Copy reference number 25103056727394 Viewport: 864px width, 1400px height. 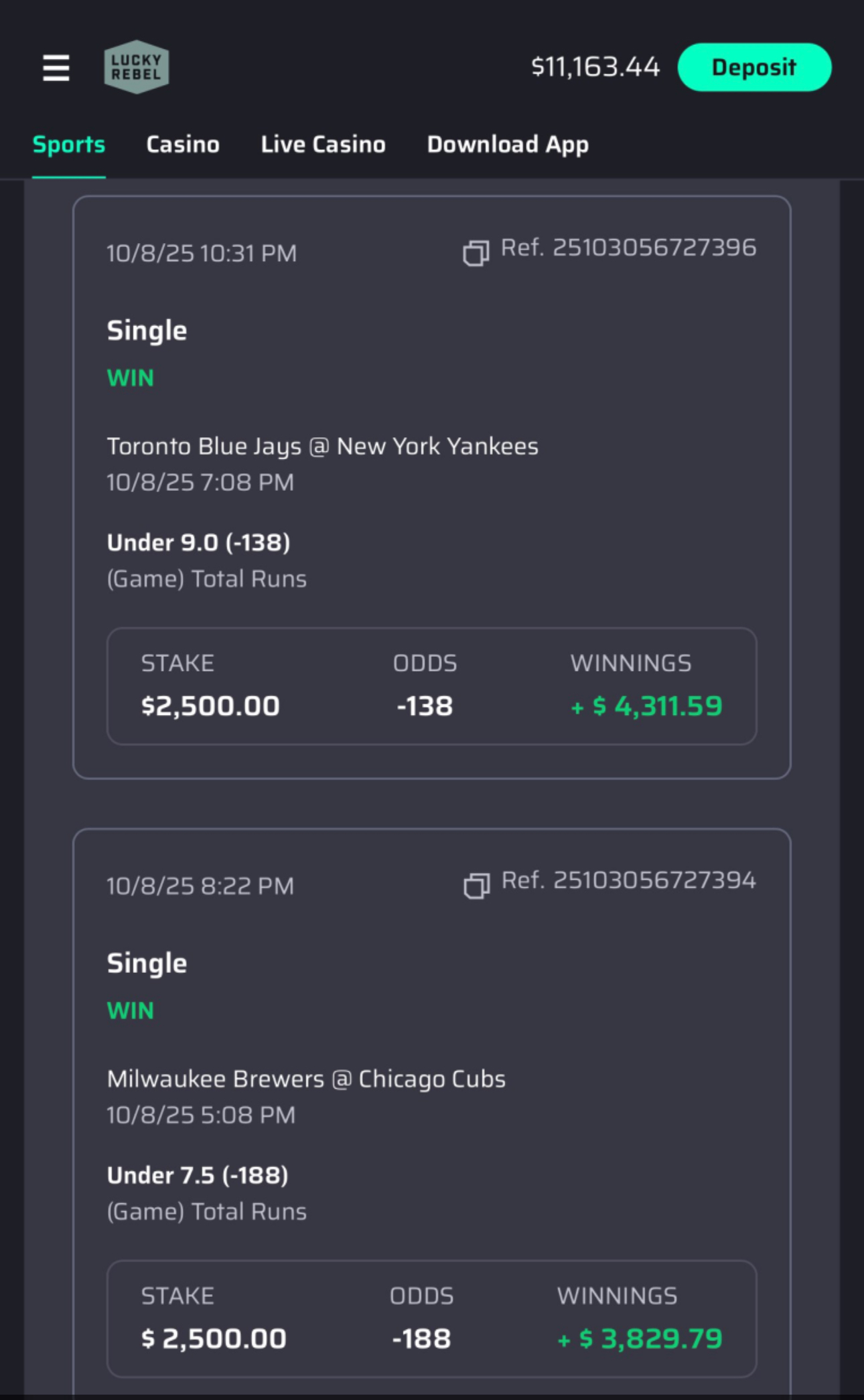(476, 886)
